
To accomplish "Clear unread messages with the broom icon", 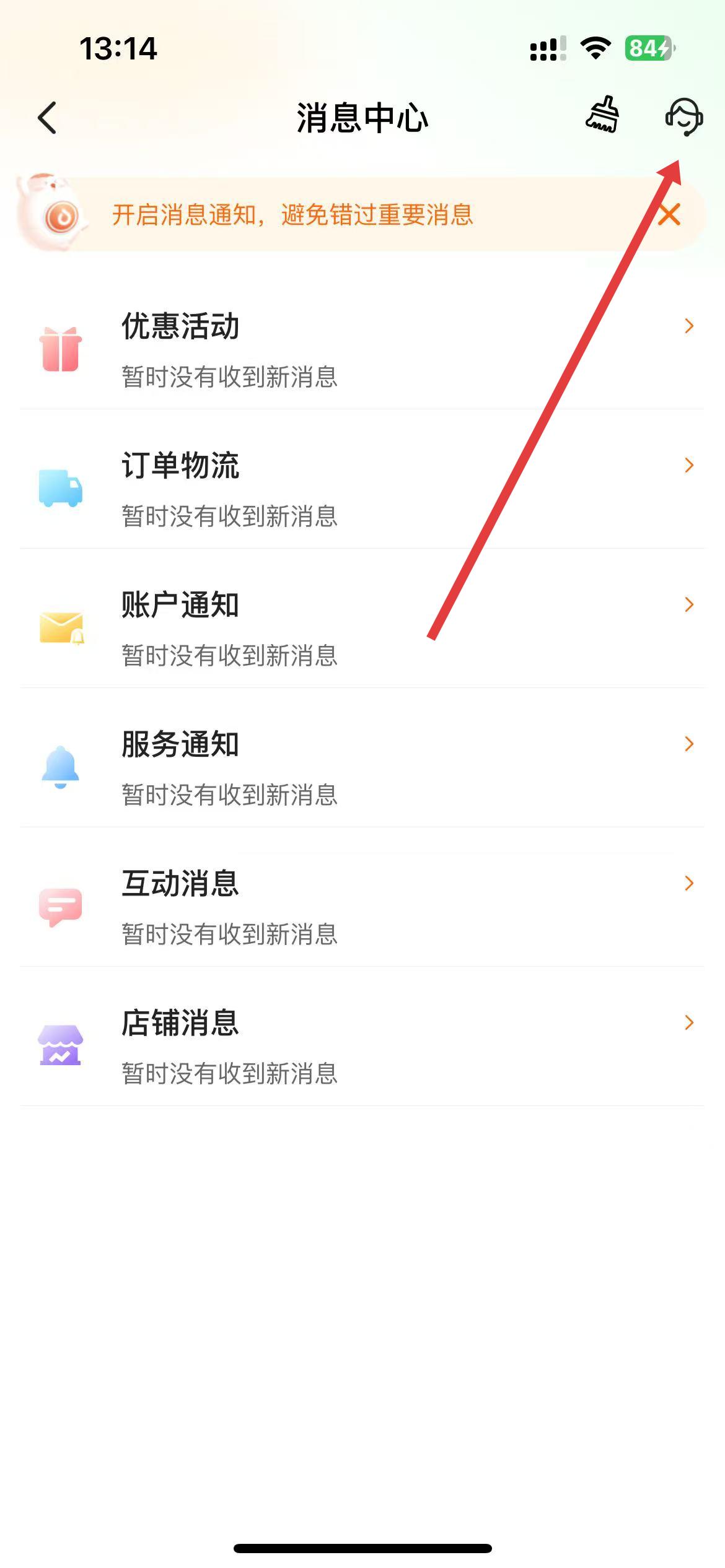I will pyautogui.click(x=602, y=115).
